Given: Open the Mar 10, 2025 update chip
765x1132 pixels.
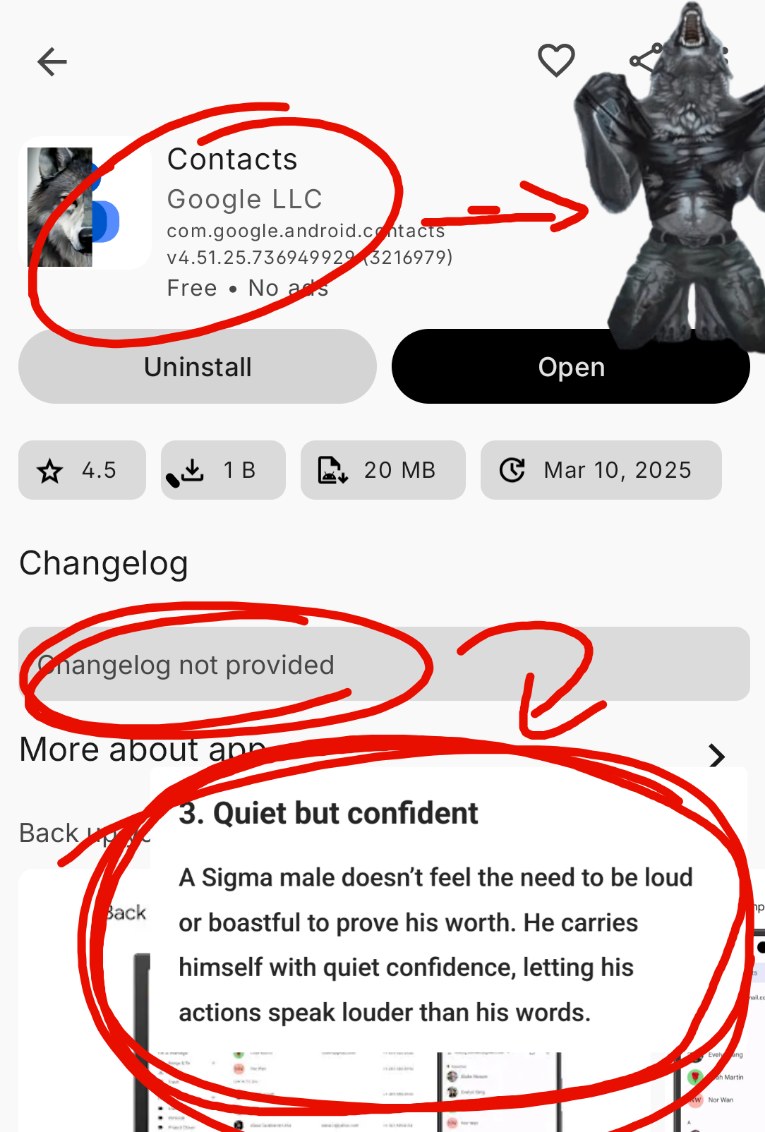Looking at the screenshot, I should [600, 470].
